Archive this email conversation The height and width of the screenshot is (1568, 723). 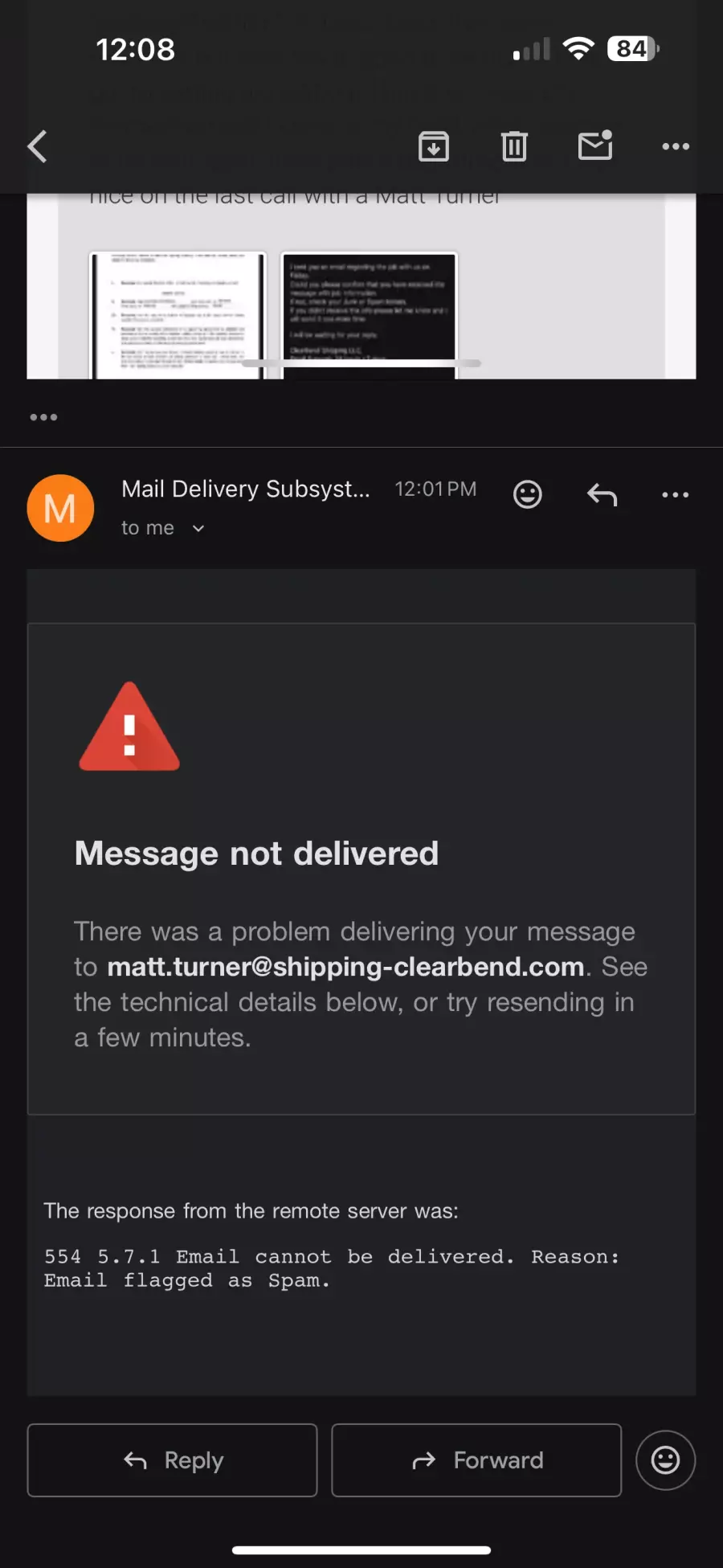click(x=434, y=146)
